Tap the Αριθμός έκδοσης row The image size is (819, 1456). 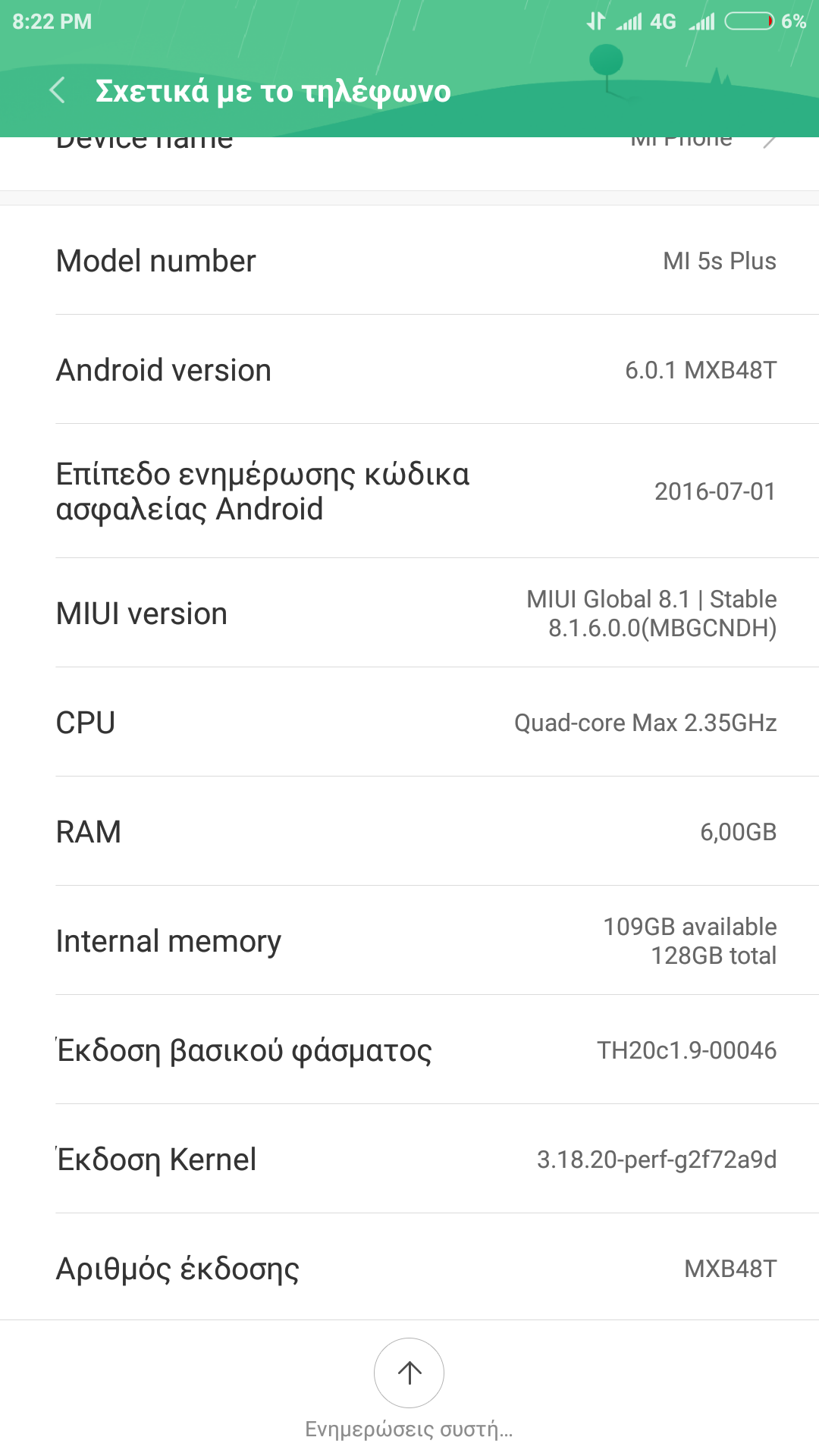409,1268
